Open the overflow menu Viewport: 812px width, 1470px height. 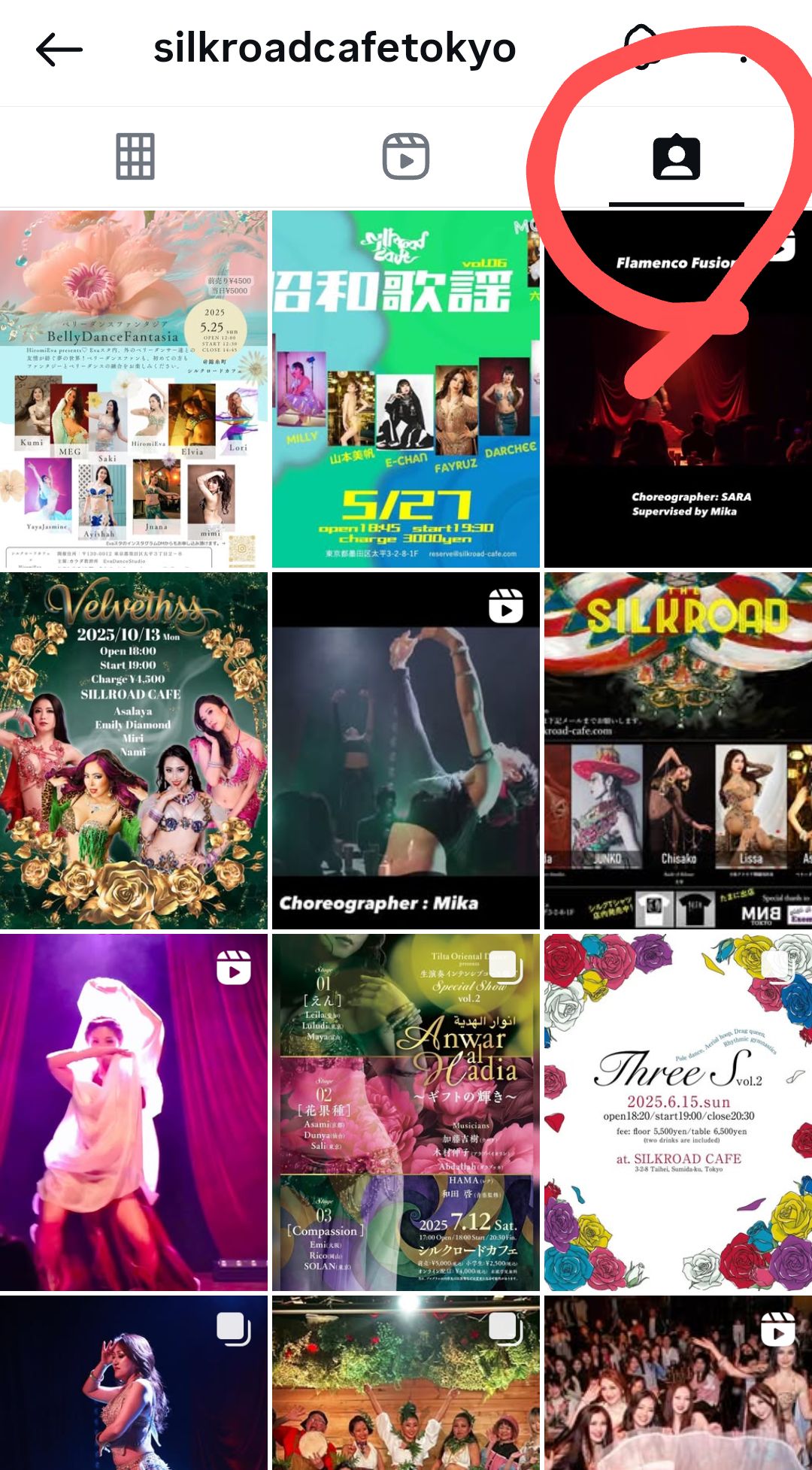click(743, 50)
